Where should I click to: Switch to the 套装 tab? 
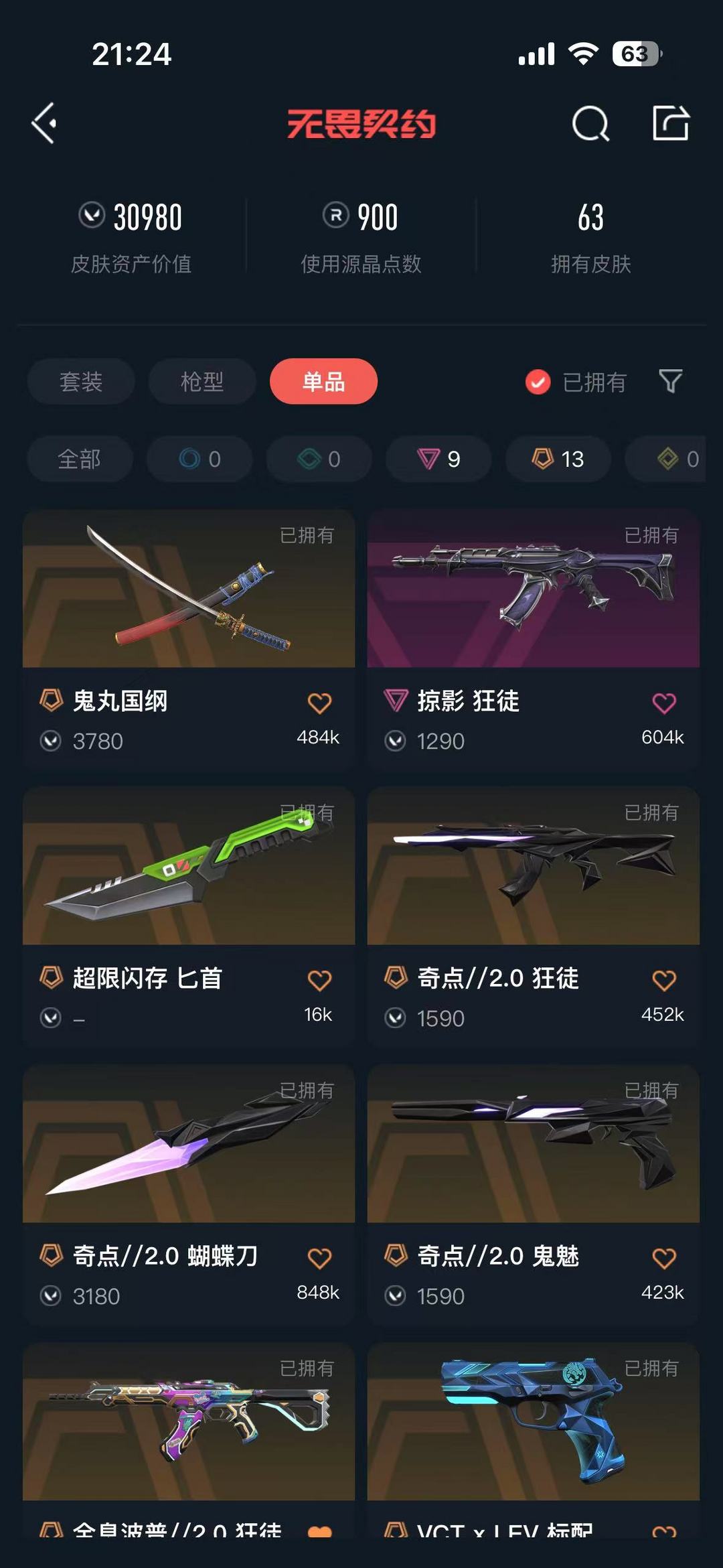(x=81, y=382)
